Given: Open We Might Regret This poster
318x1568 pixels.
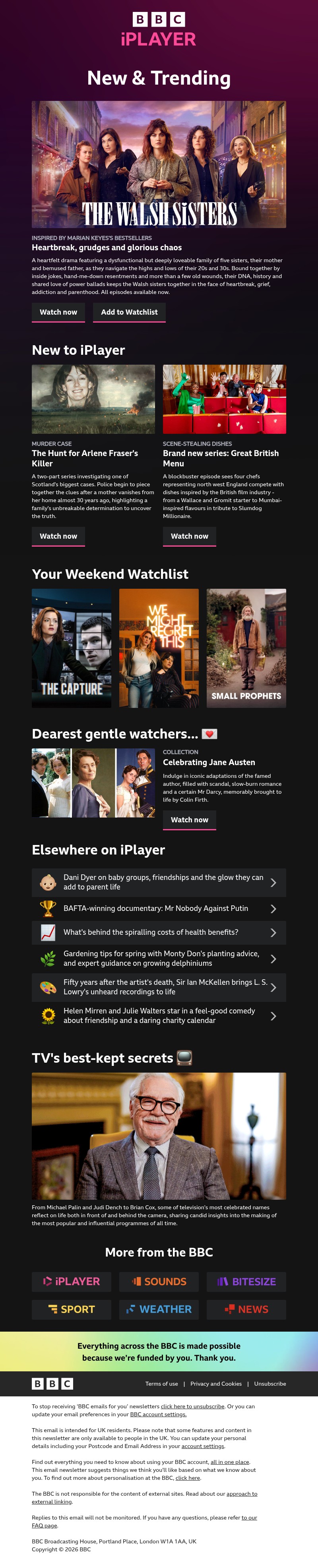Looking at the screenshot, I should coord(158,648).
